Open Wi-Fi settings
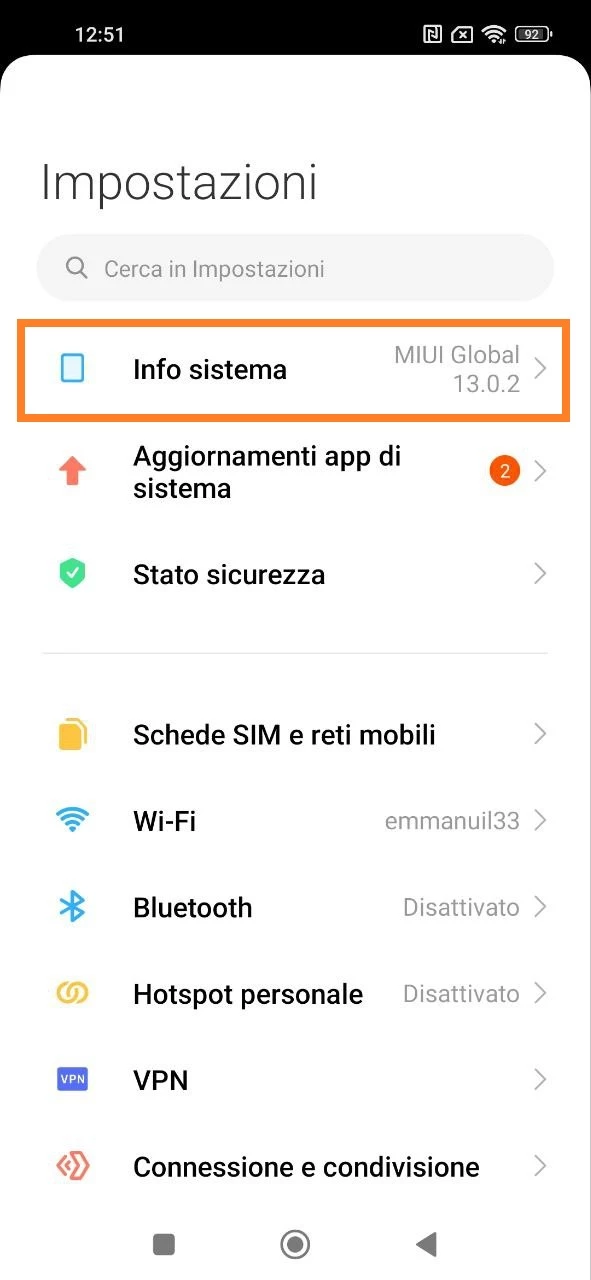 tap(295, 822)
